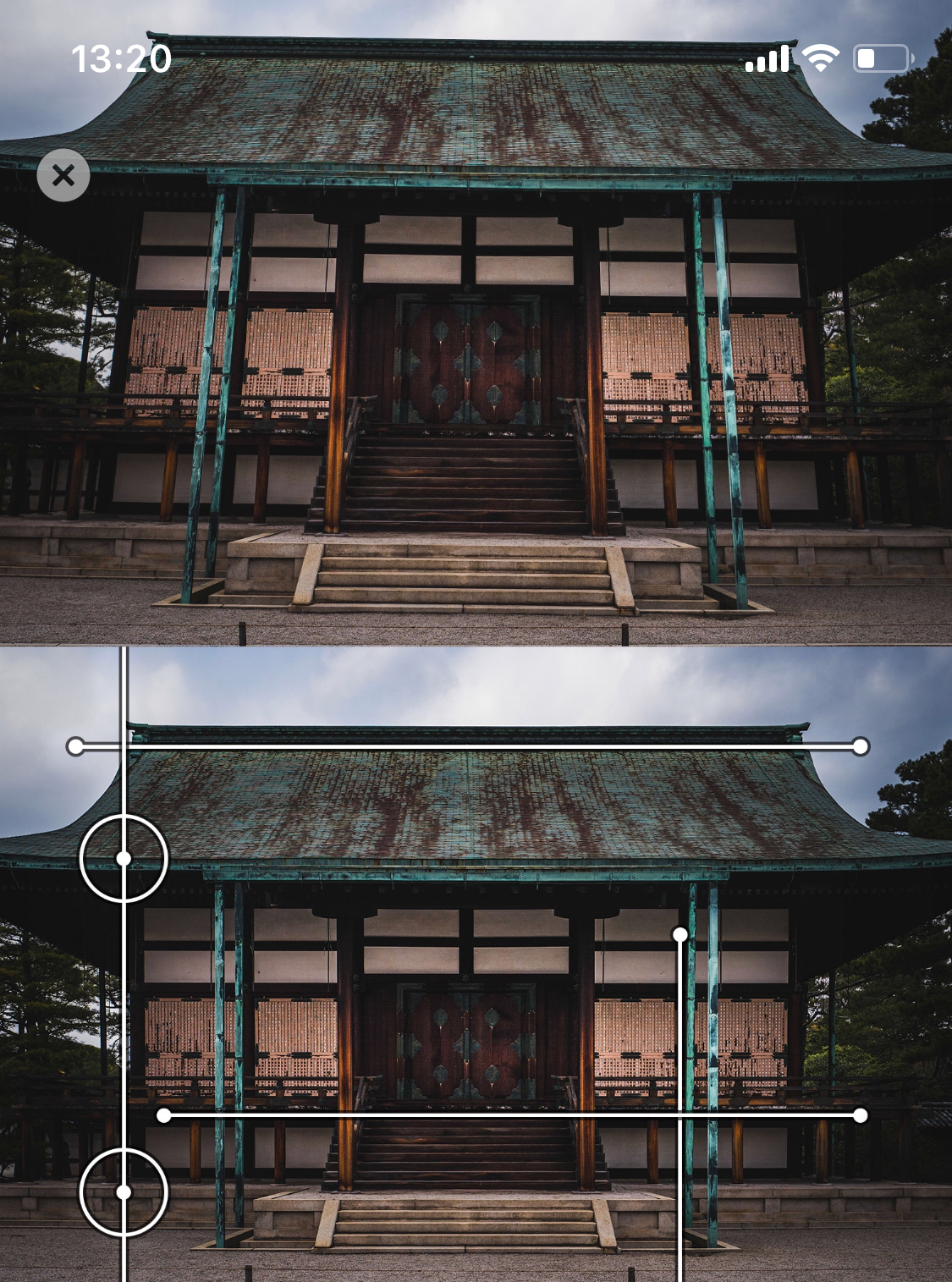
Task: Tap left endpoint of the roofline horizontal guide
Action: pyautogui.click(x=75, y=746)
